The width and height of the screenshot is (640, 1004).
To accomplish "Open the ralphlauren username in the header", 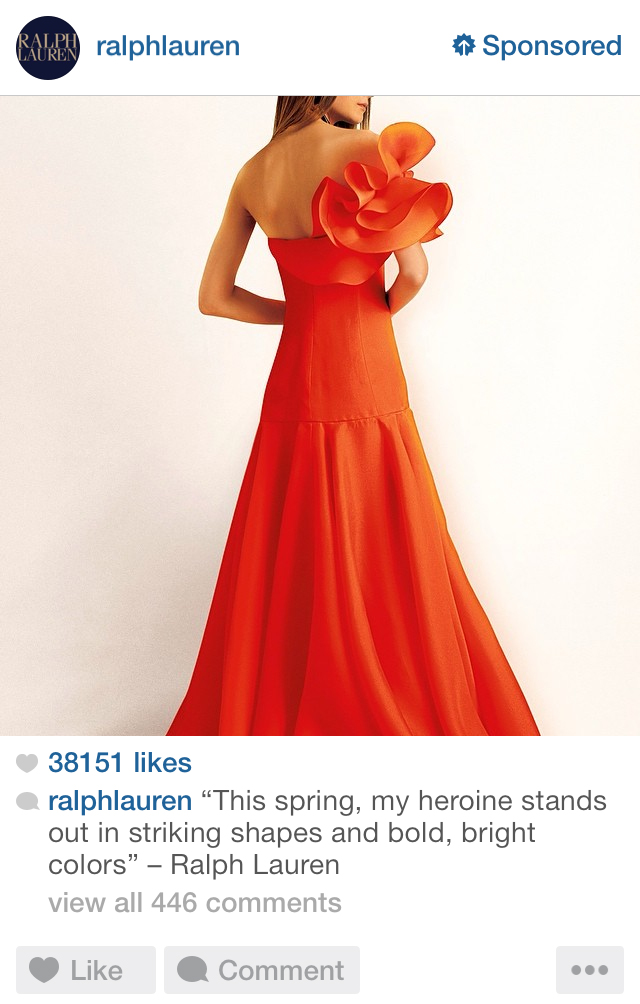I will (x=167, y=47).
